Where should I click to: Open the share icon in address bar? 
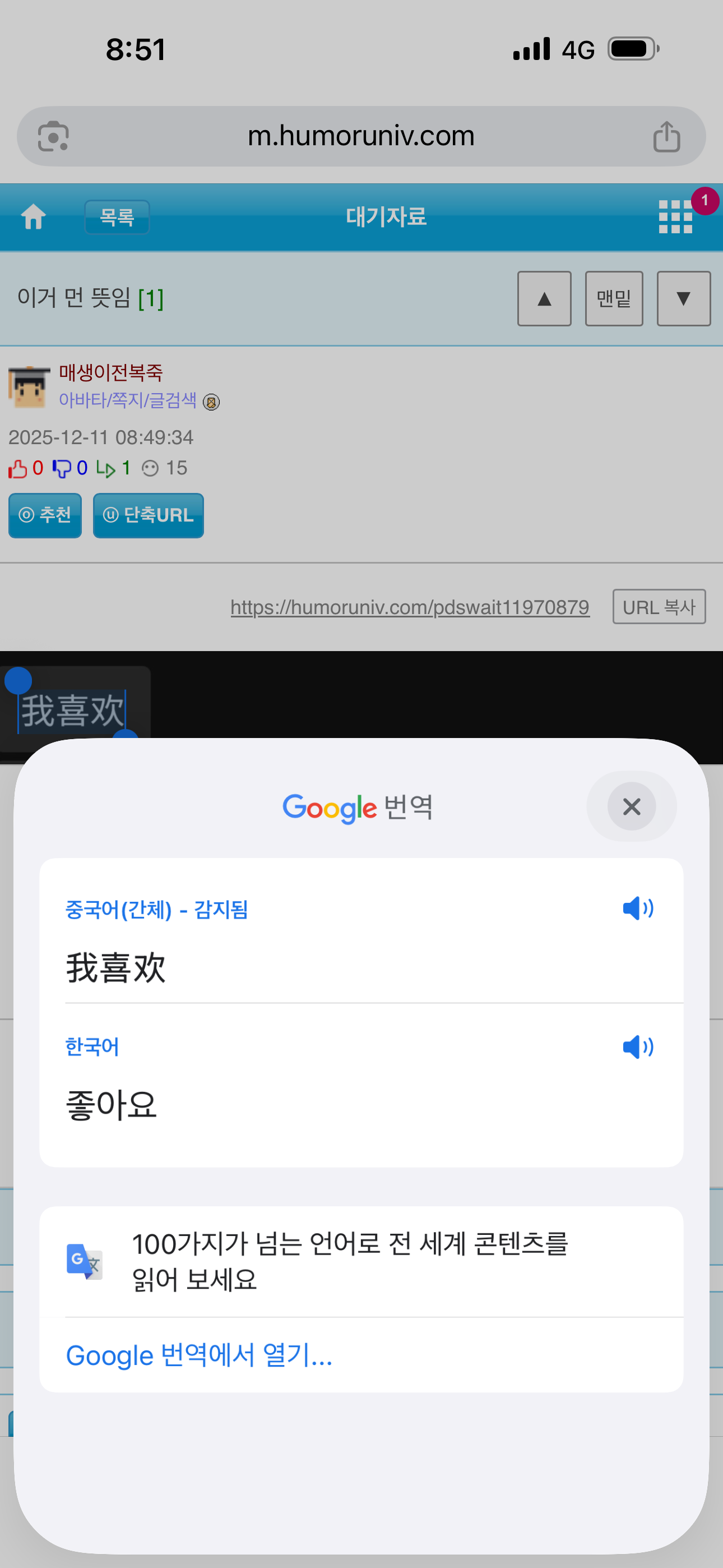click(666, 136)
